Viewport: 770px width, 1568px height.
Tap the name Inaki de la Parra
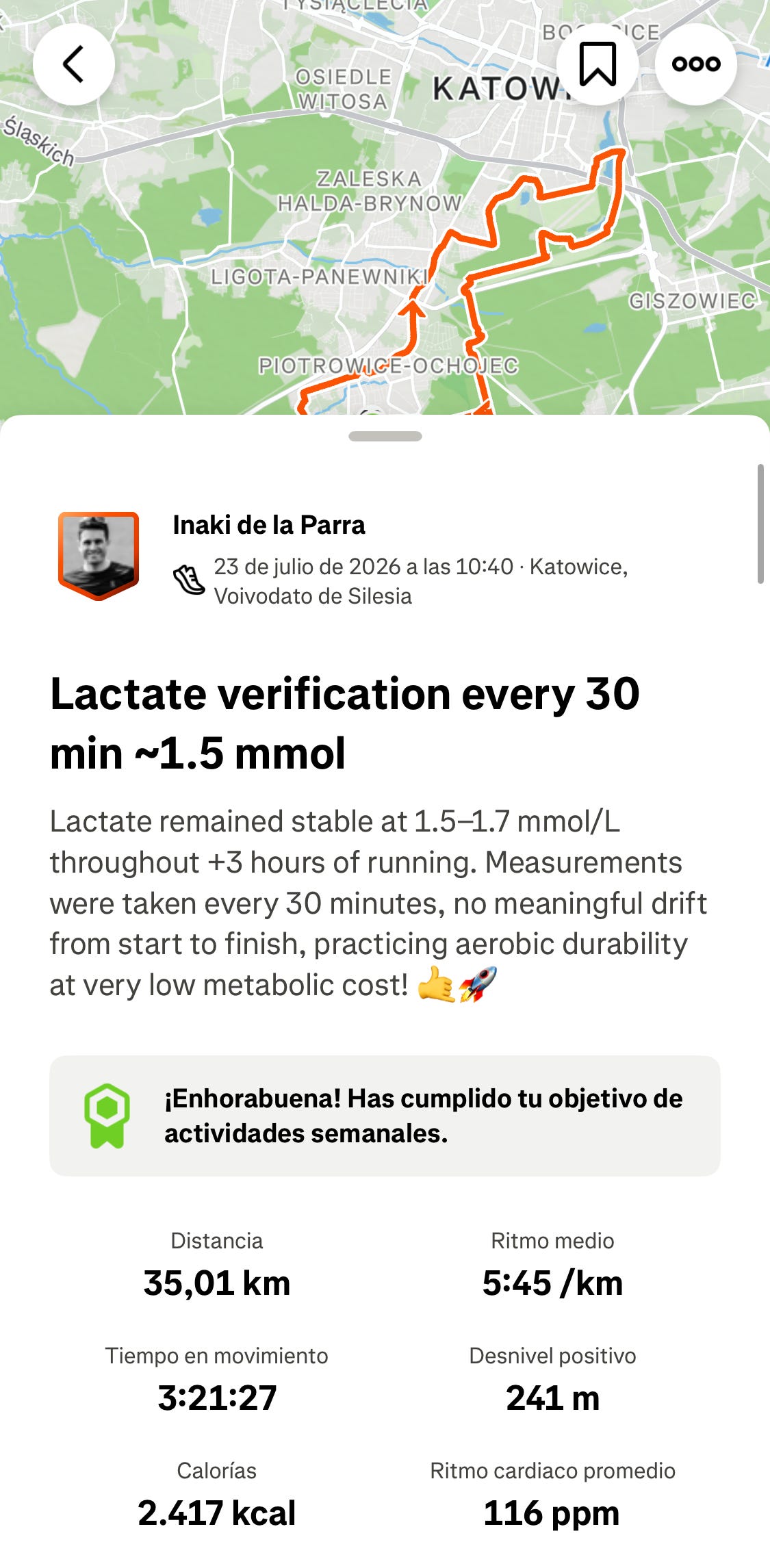[269, 525]
